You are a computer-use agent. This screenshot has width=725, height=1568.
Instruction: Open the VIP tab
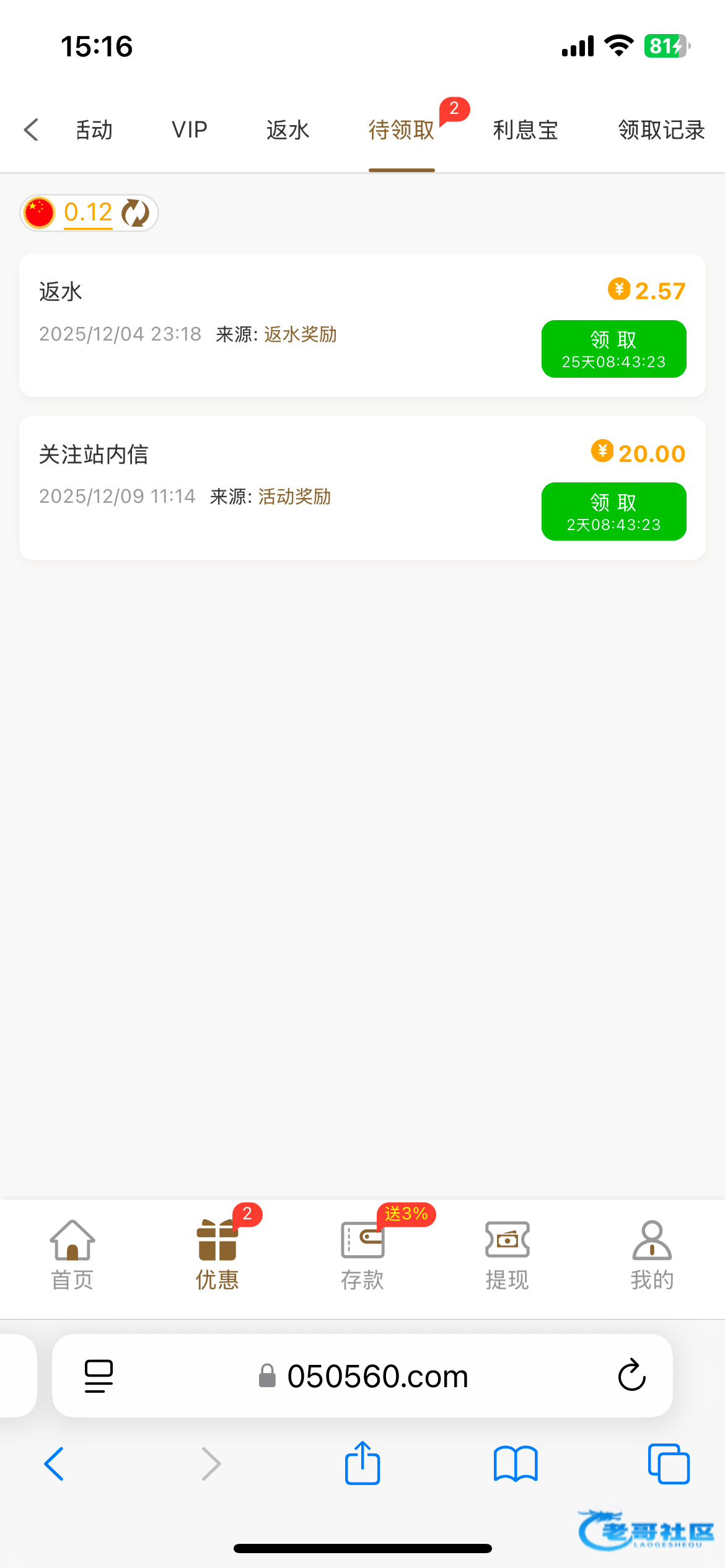(x=190, y=130)
